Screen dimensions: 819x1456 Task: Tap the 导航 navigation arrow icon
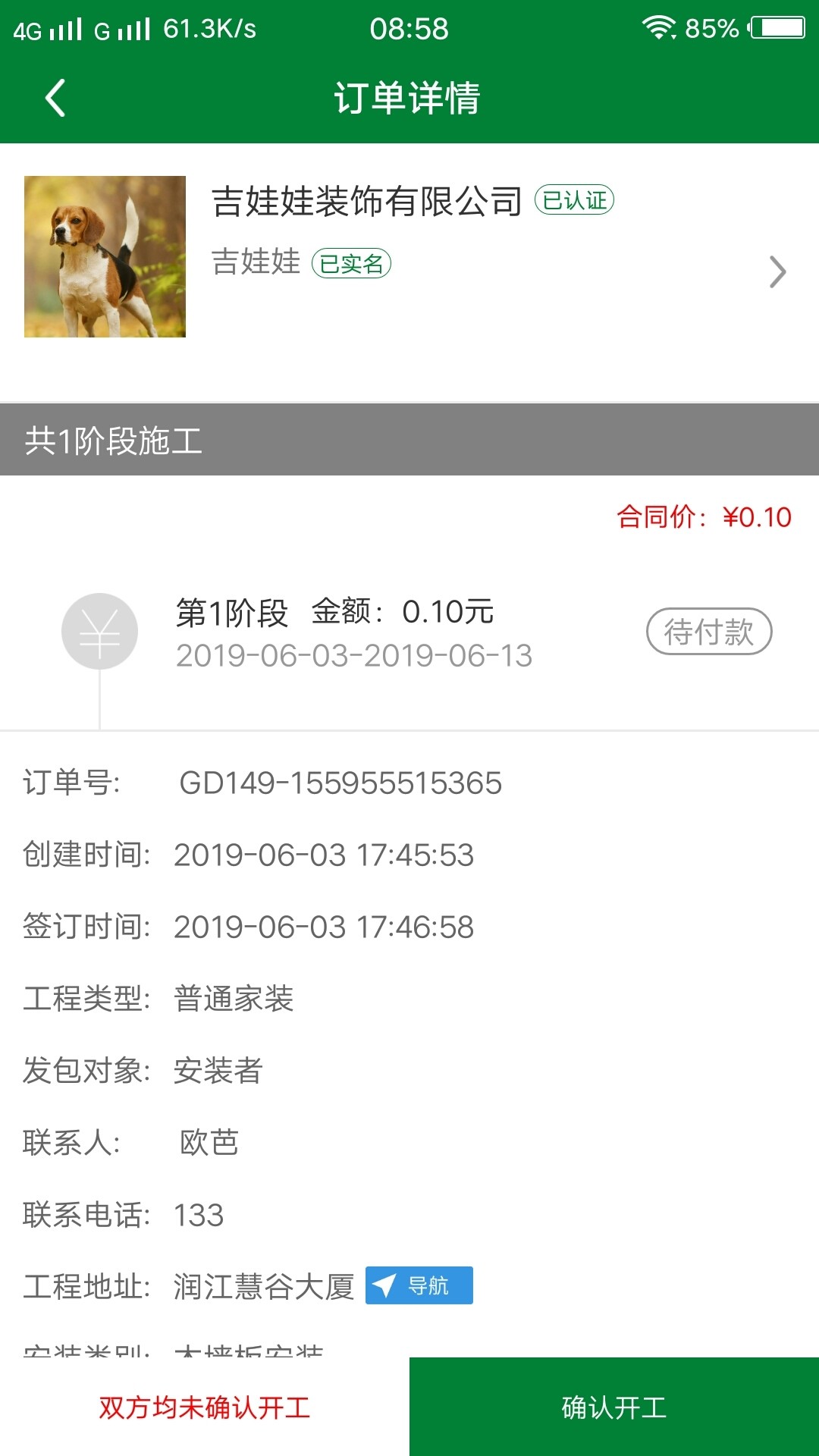point(385,1285)
